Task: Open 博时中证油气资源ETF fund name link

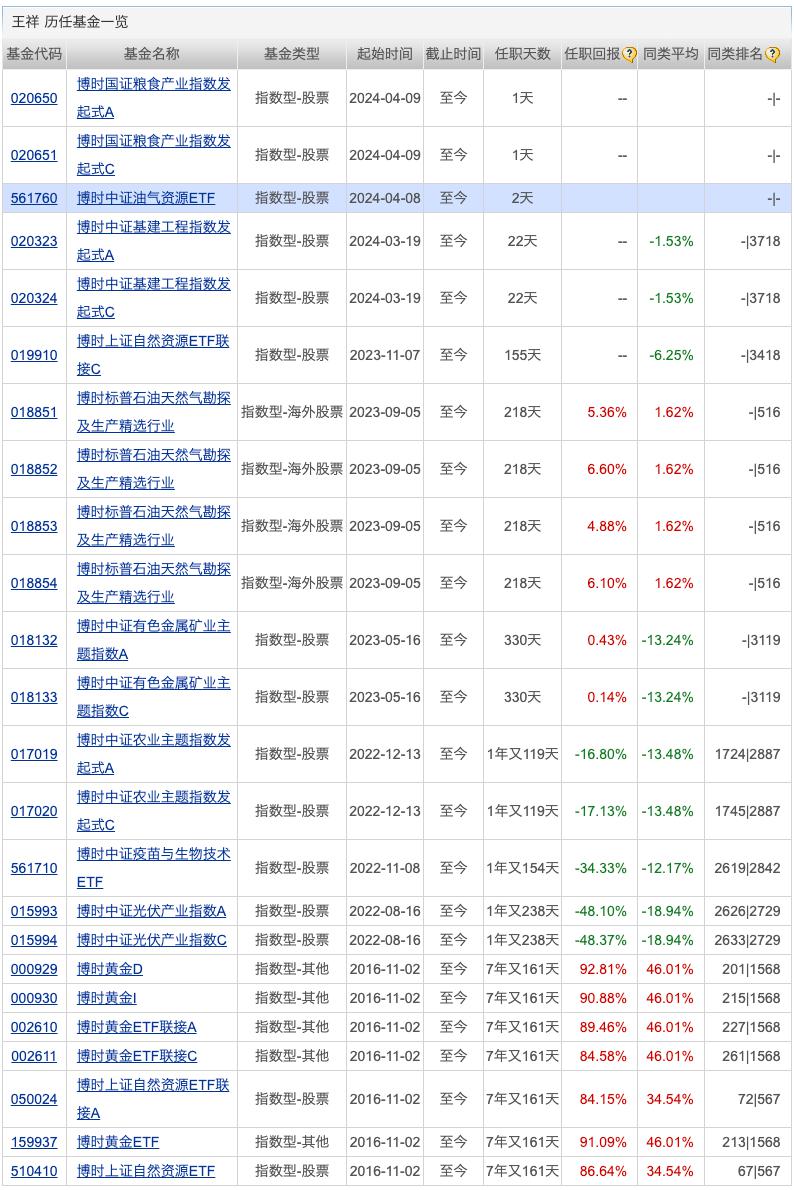Action: click(x=145, y=198)
